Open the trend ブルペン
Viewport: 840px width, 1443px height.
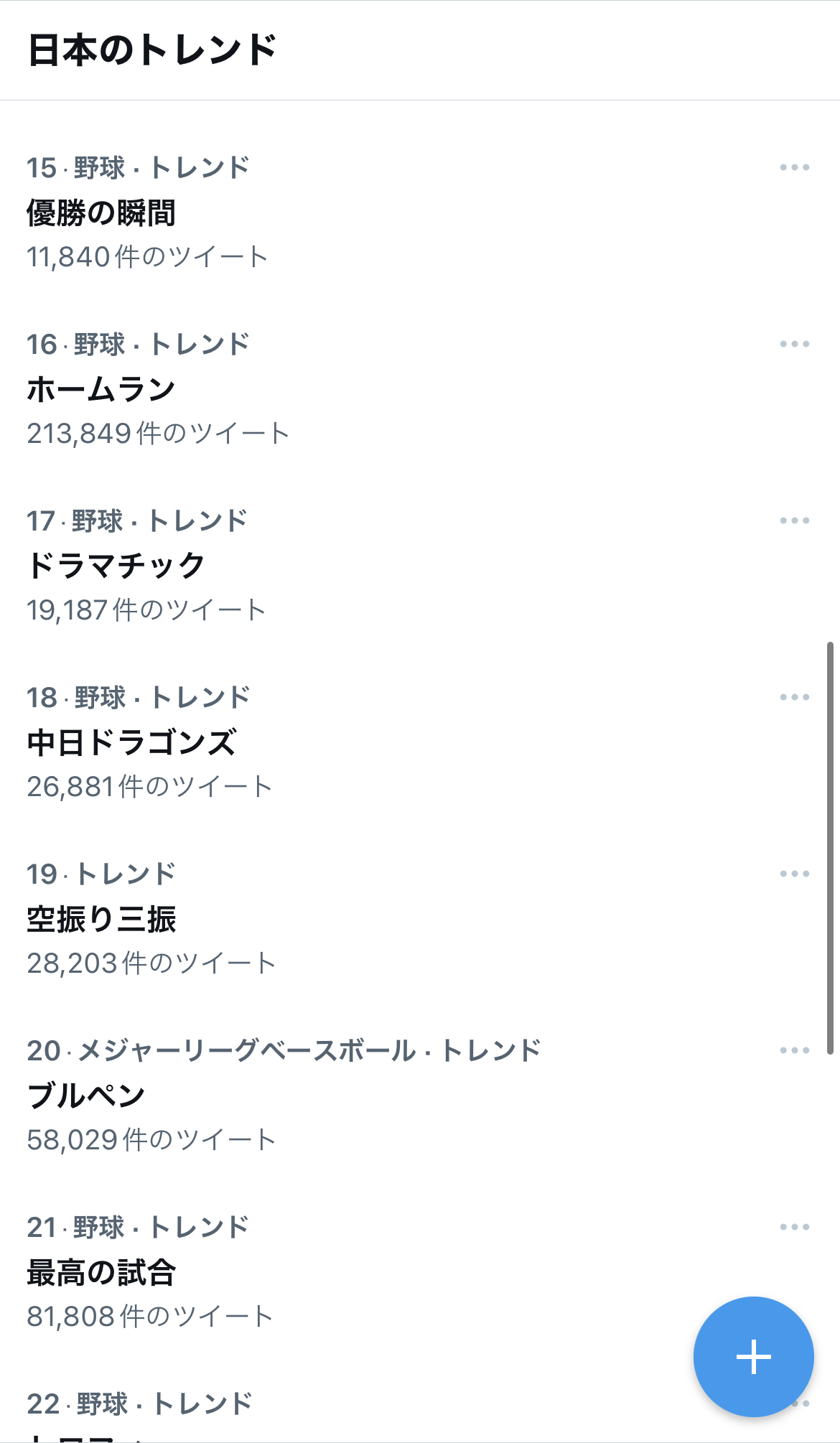(x=420, y=1095)
